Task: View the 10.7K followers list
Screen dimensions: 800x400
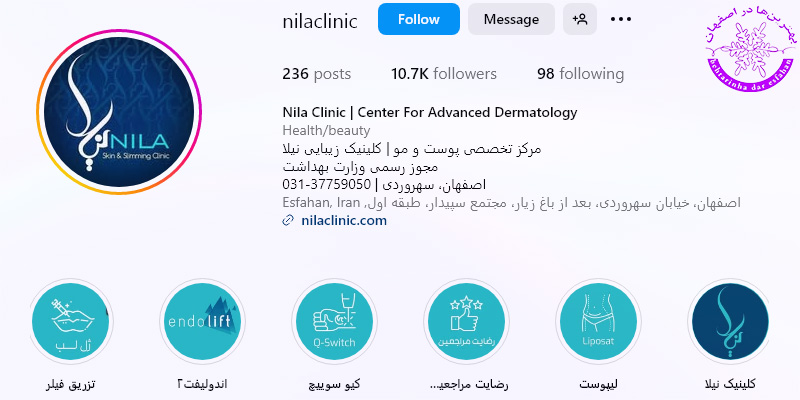Action: (x=443, y=74)
